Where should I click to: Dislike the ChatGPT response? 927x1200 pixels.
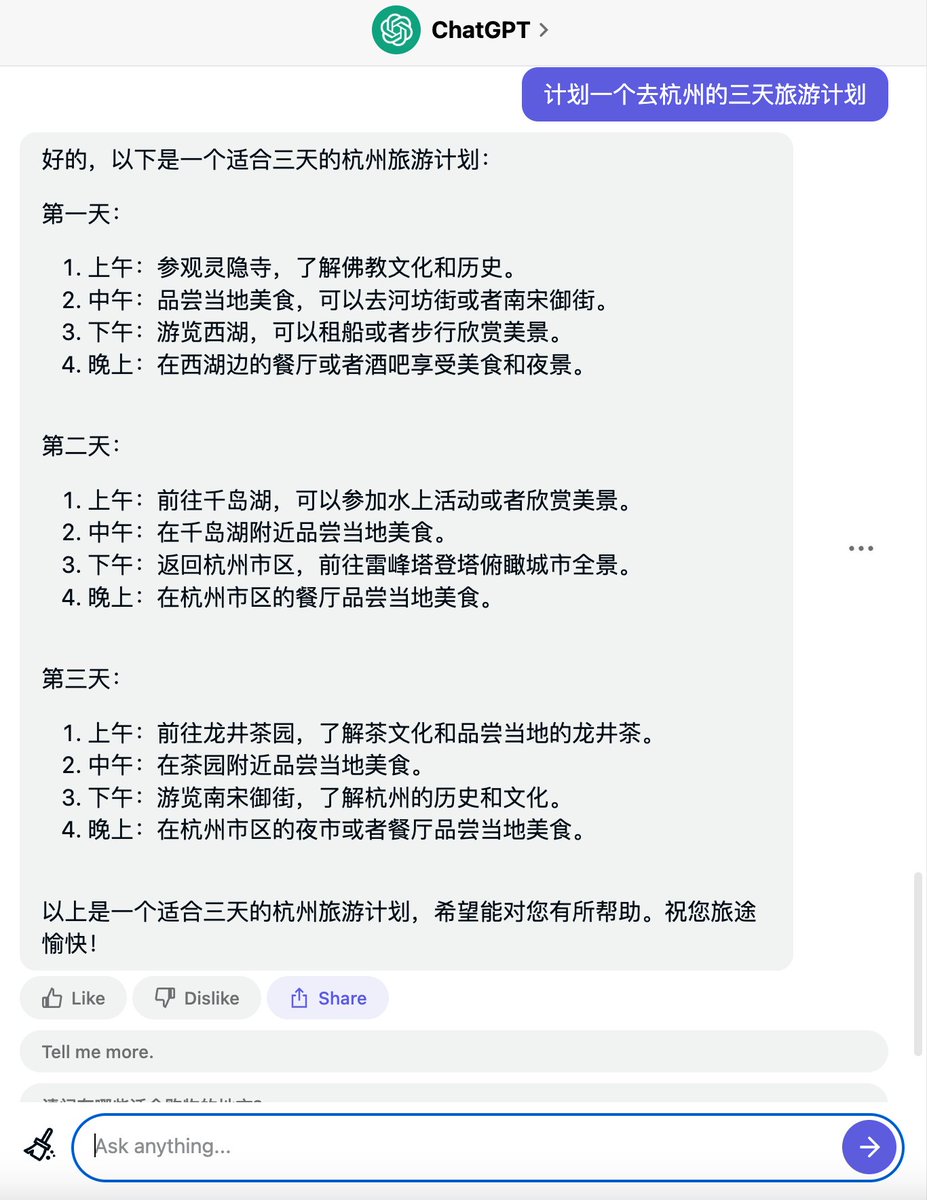click(x=197, y=998)
